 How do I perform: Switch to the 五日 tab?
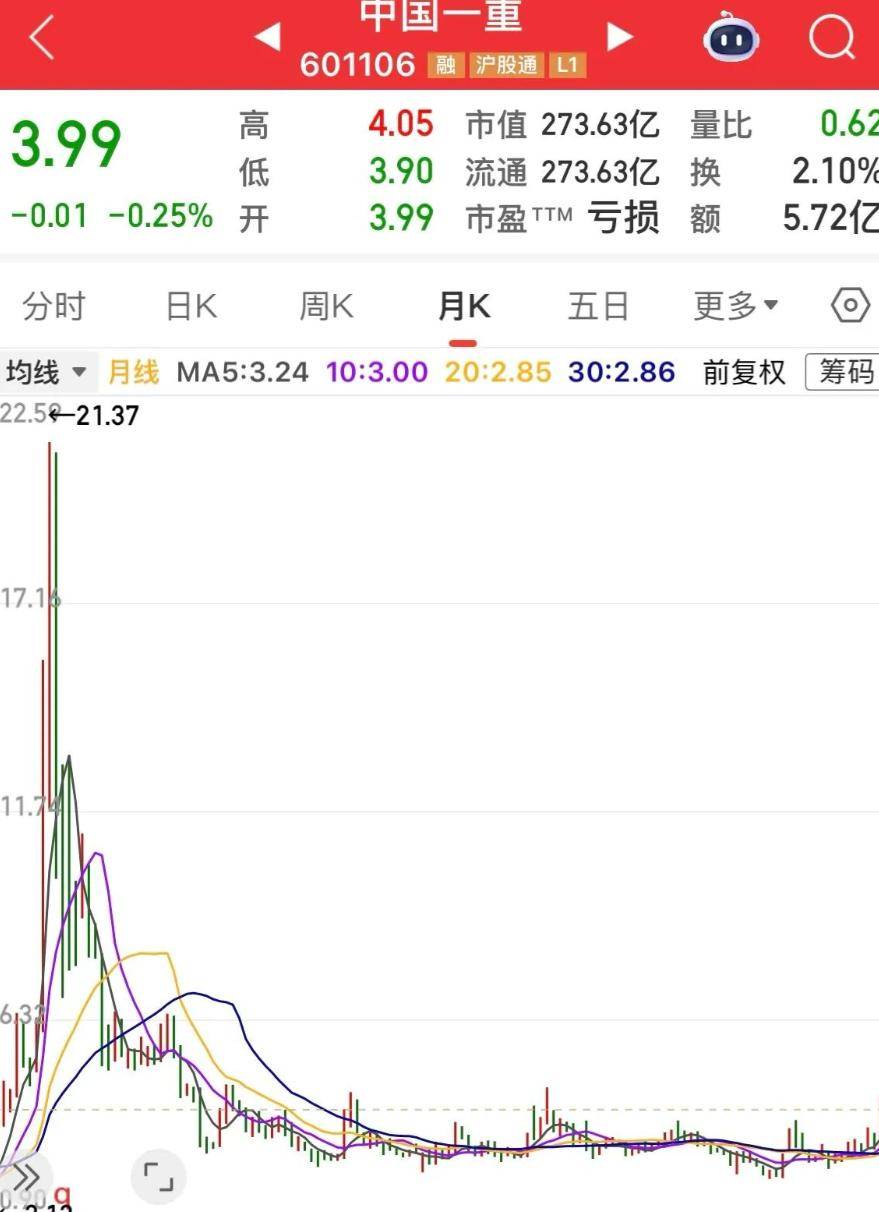[x=598, y=306]
